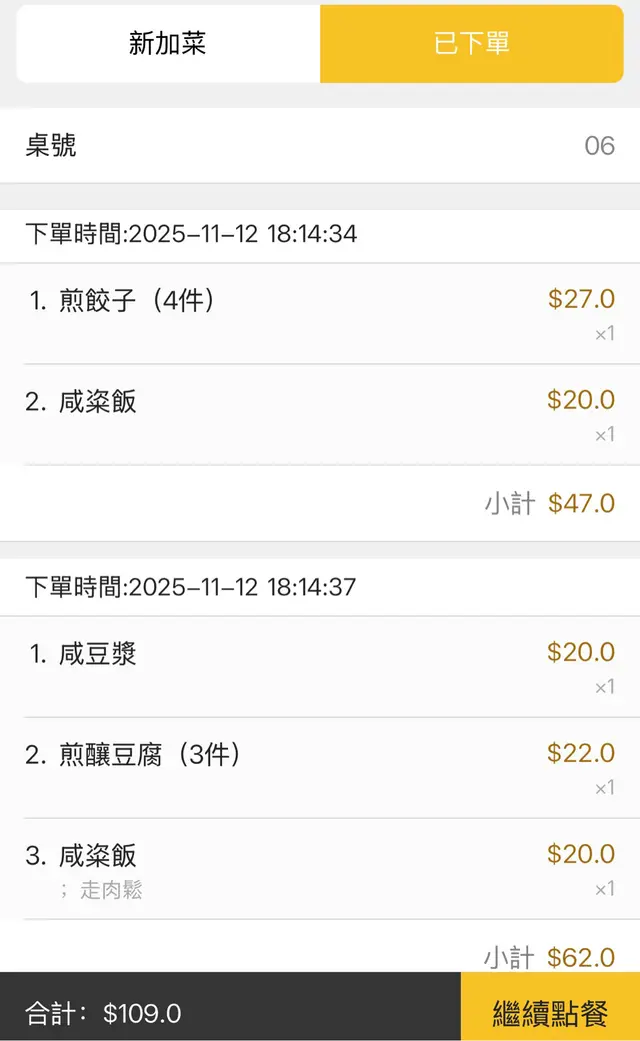Viewport: 640px width, 1041px height.
Task: Tap the 繼續點餐 button
Action: click(x=550, y=1012)
